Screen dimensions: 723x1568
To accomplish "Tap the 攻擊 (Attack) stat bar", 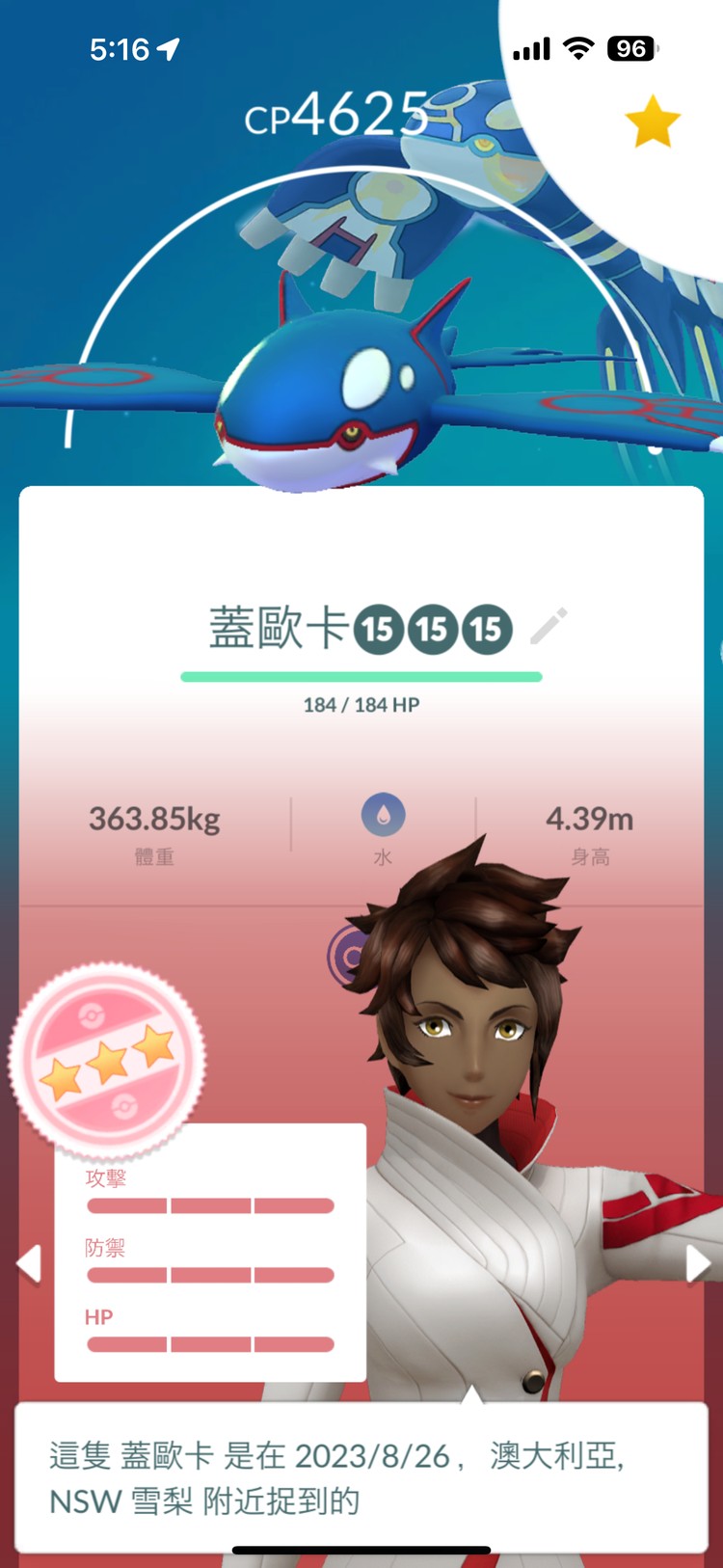I will tap(209, 1205).
